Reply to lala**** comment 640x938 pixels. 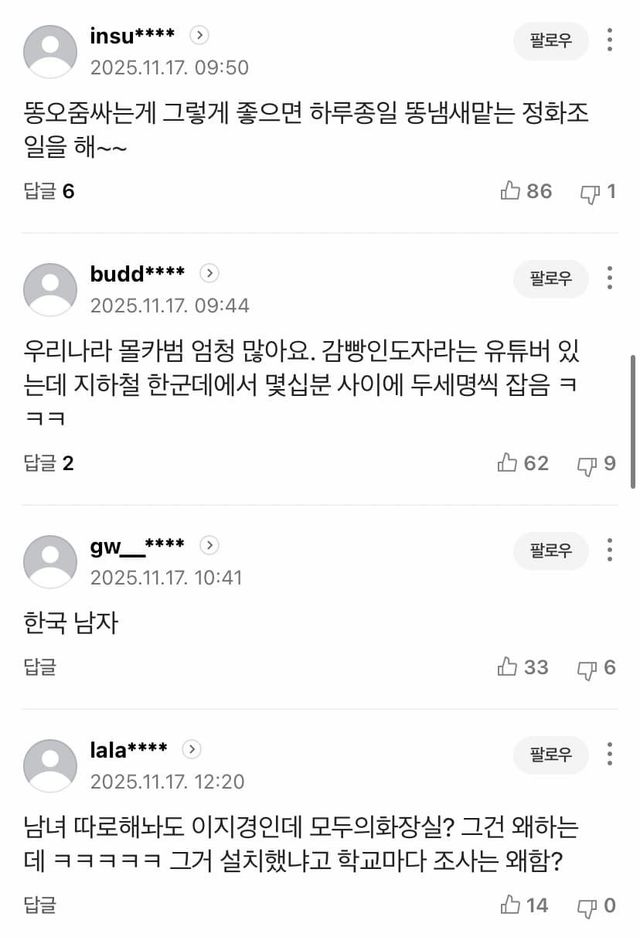tap(40, 905)
